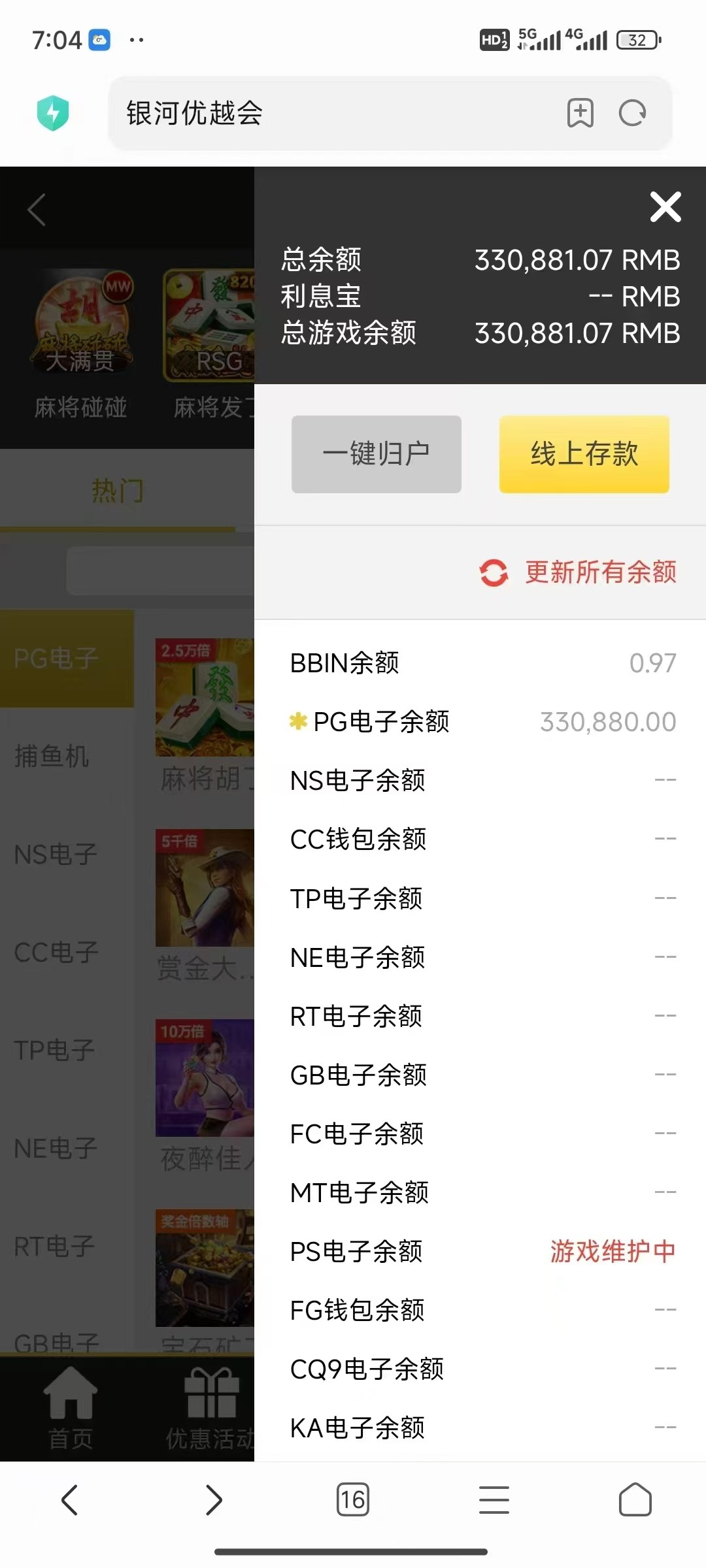Tap the browser home icon in bottom toolbar
The width and height of the screenshot is (706, 1568).
click(635, 1499)
